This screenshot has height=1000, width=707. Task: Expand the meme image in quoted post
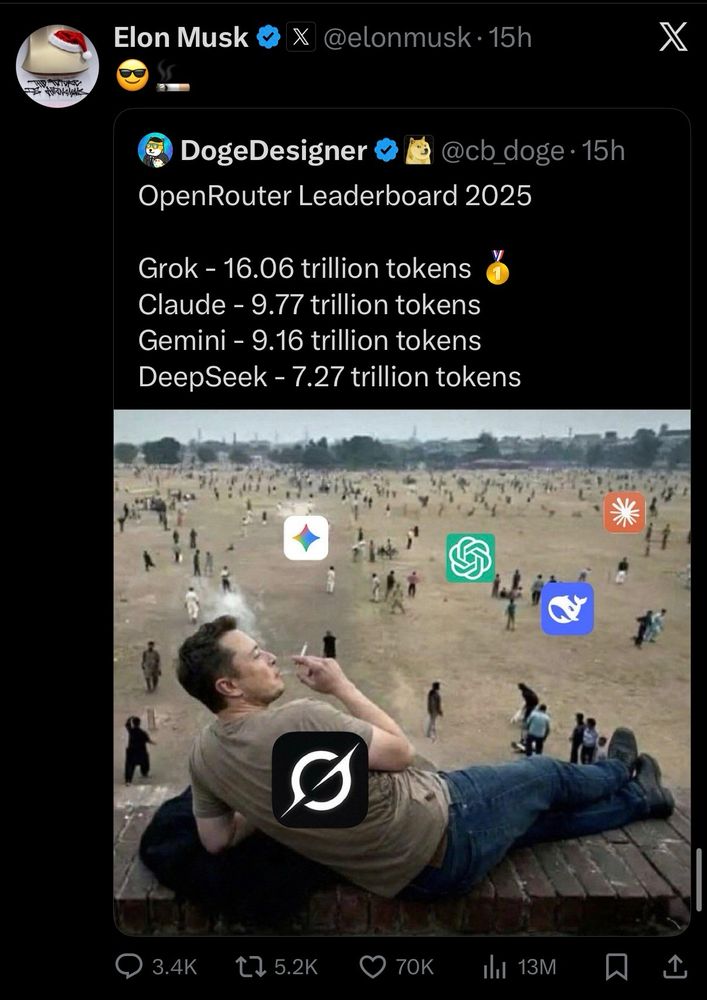(401, 670)
